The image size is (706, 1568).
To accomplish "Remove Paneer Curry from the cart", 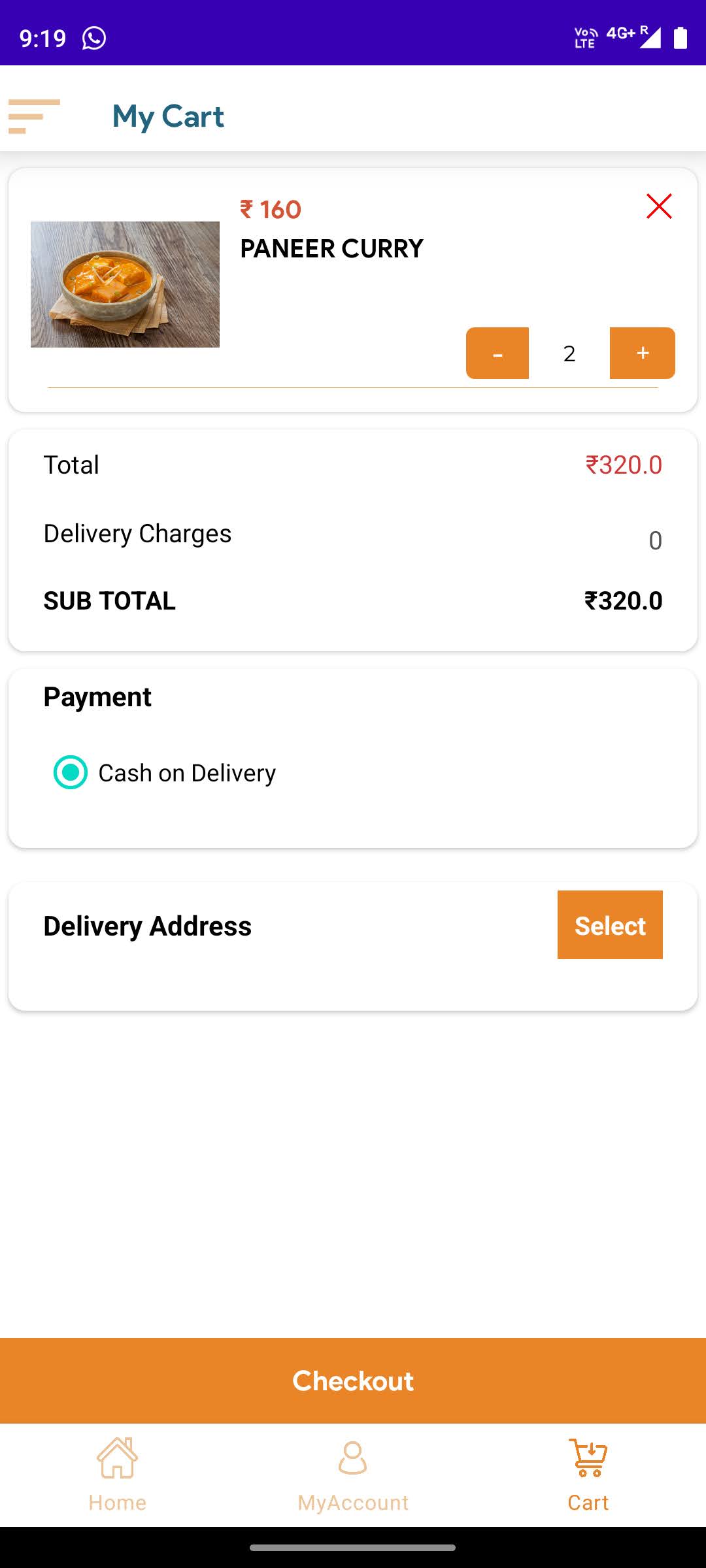I will [x=659, y=206].
